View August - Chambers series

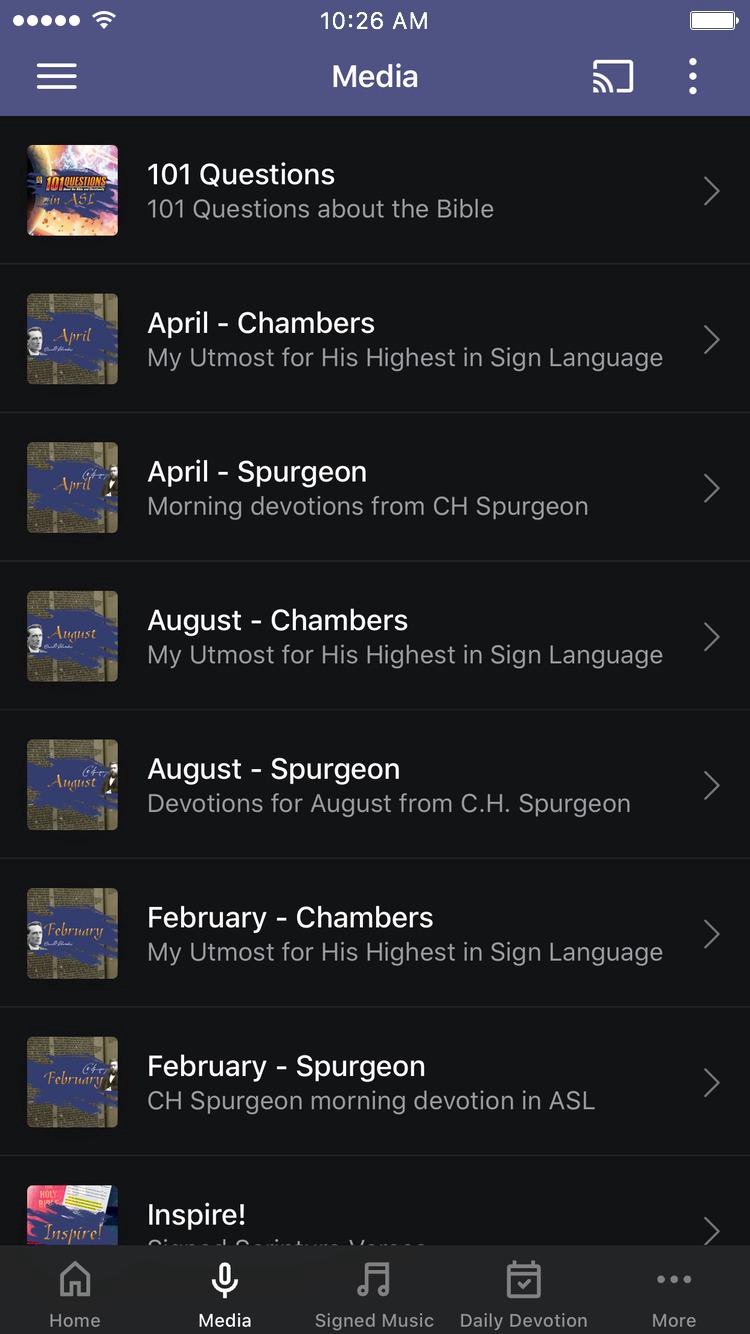coord(375,636)
